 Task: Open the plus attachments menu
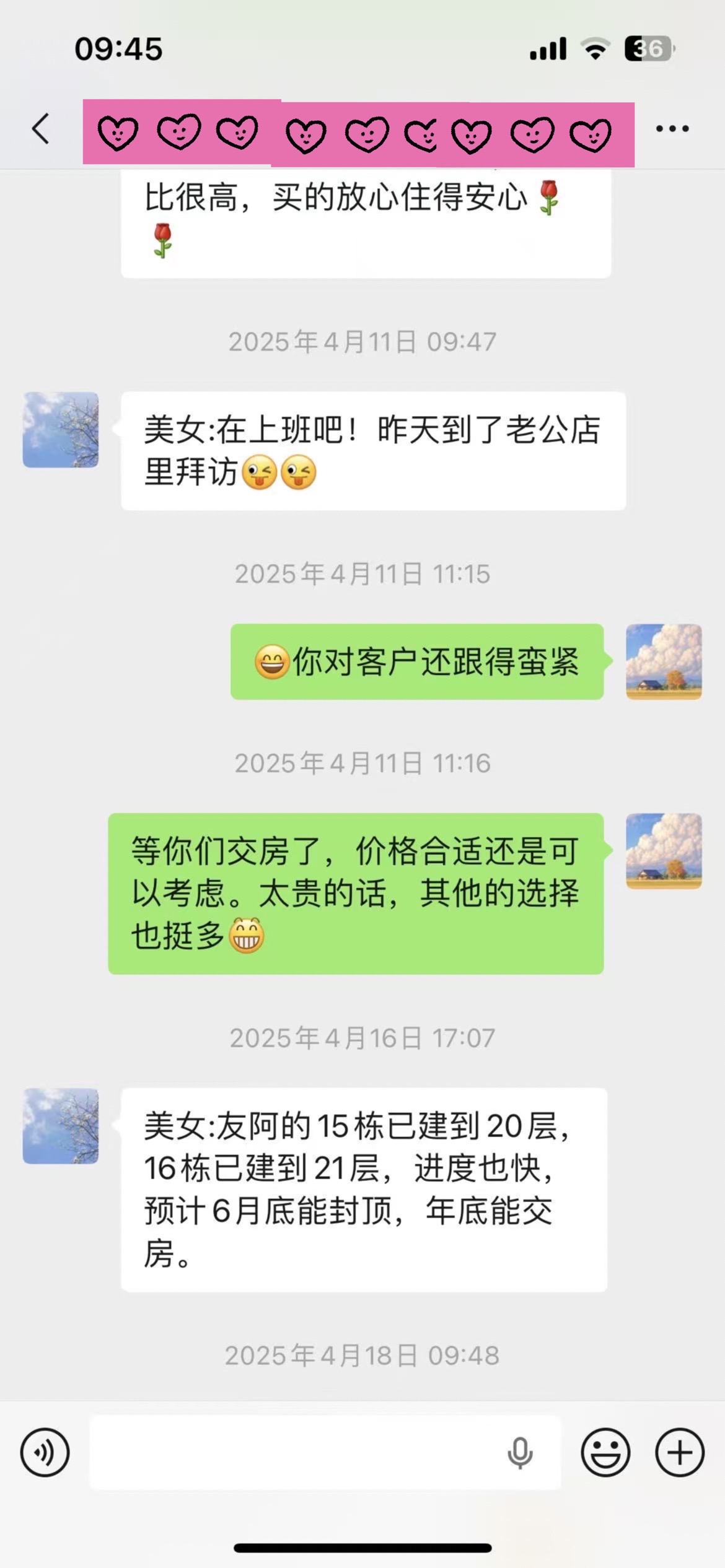(x=680, y=1452)
